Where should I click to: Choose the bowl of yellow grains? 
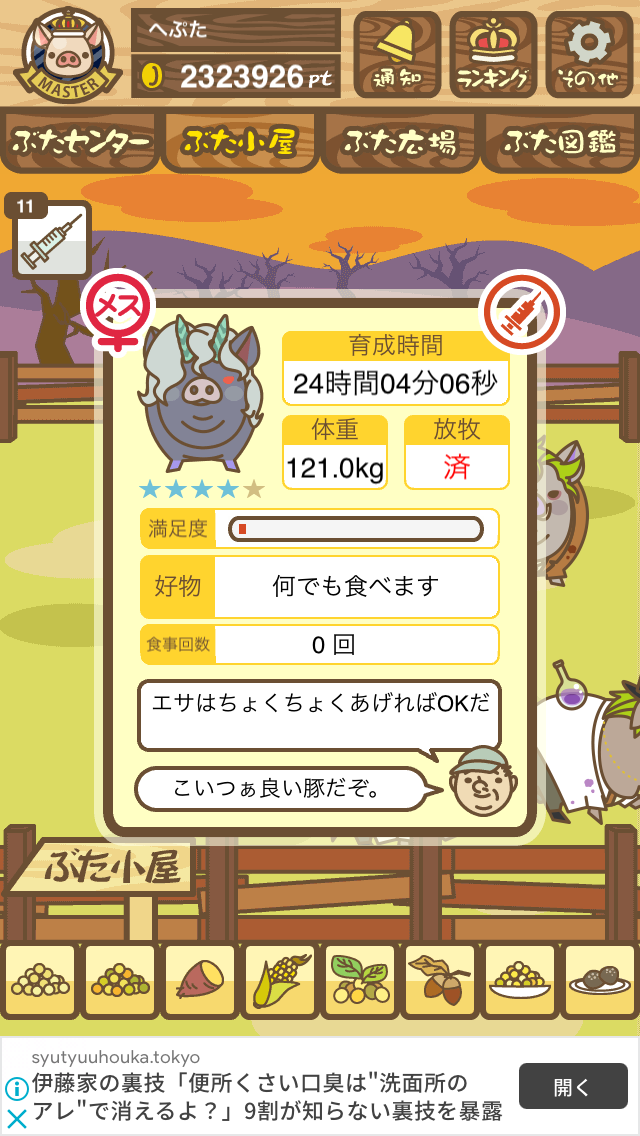tap(519, 981)
